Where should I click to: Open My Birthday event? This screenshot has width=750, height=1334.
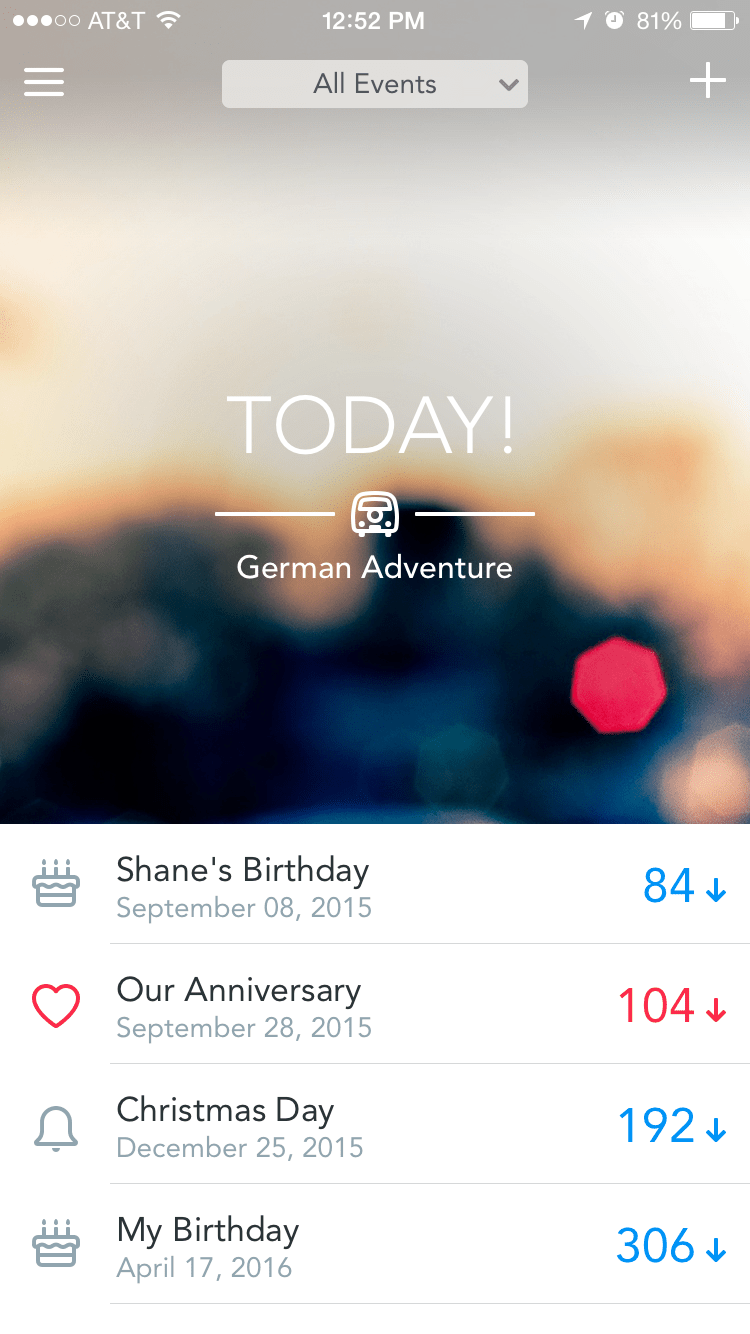point(208,1245)
